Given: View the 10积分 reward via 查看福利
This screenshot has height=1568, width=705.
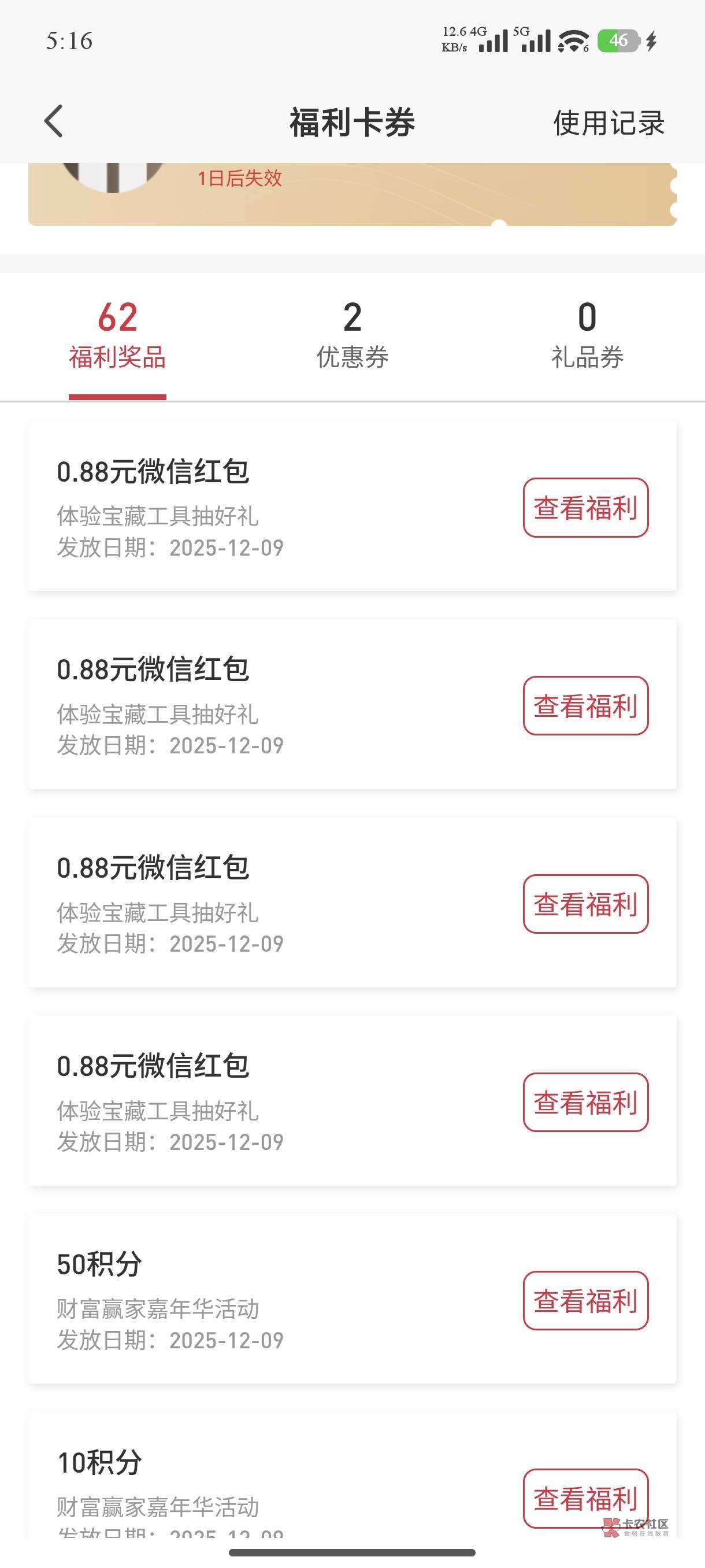Looking at the screenshot, I should coord(585,1498).
